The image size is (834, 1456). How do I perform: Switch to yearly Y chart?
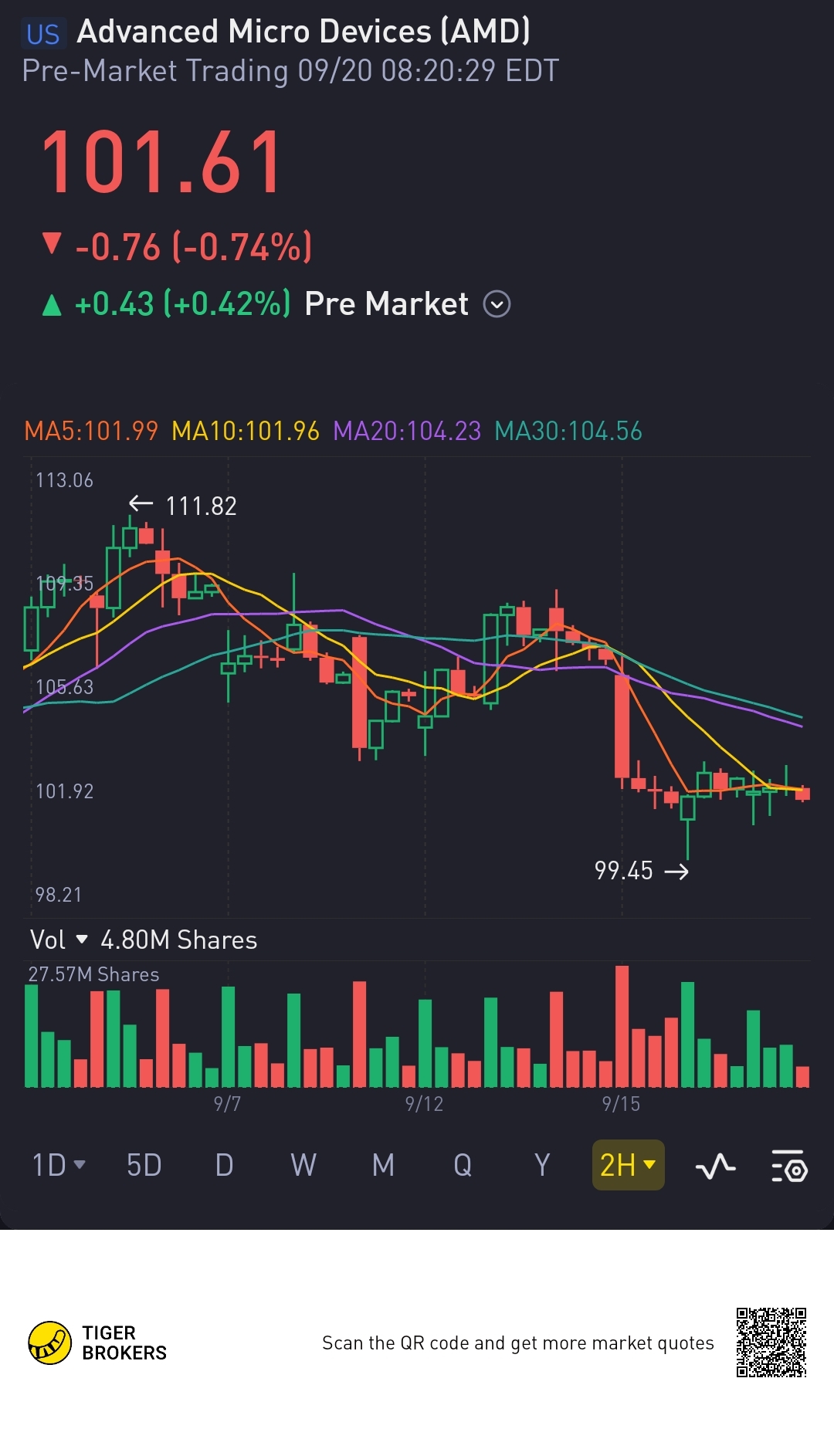pos(542,1165)
